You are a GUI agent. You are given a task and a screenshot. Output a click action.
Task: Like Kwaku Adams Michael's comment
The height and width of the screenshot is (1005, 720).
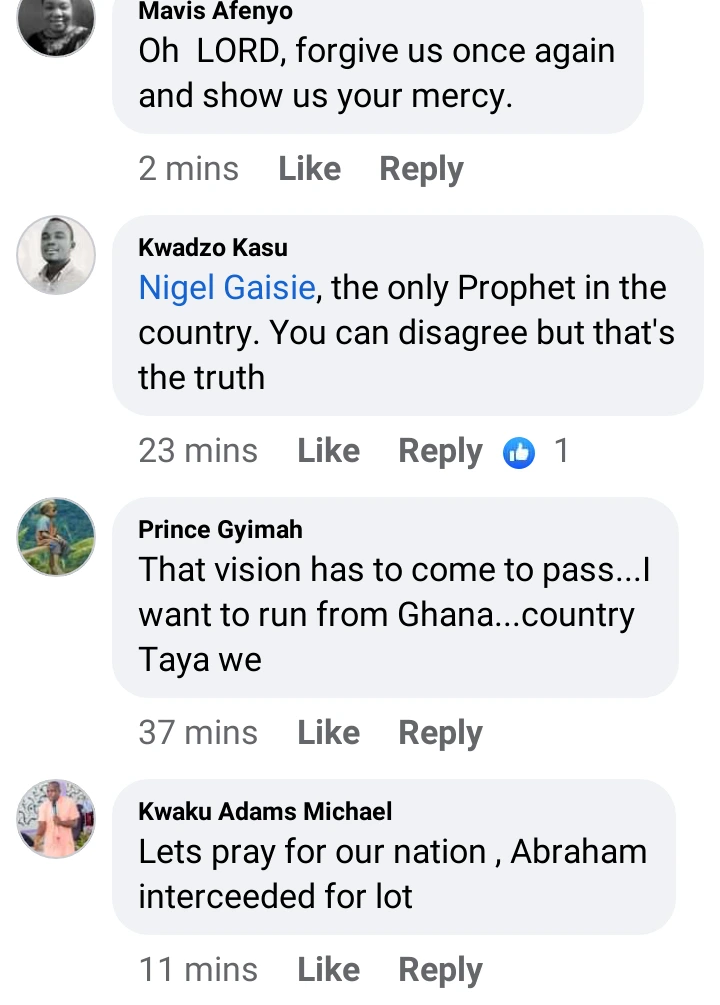click(x=328, y=969)
